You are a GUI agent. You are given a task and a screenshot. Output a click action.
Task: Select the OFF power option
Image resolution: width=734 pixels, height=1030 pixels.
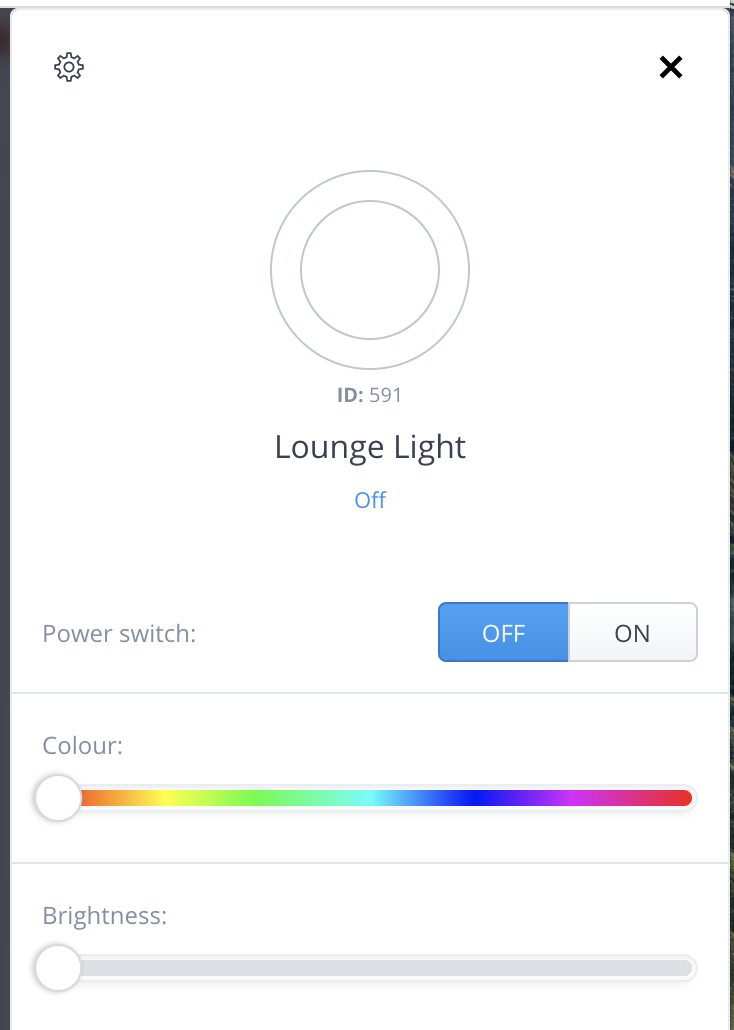click(x=503, y=633)
